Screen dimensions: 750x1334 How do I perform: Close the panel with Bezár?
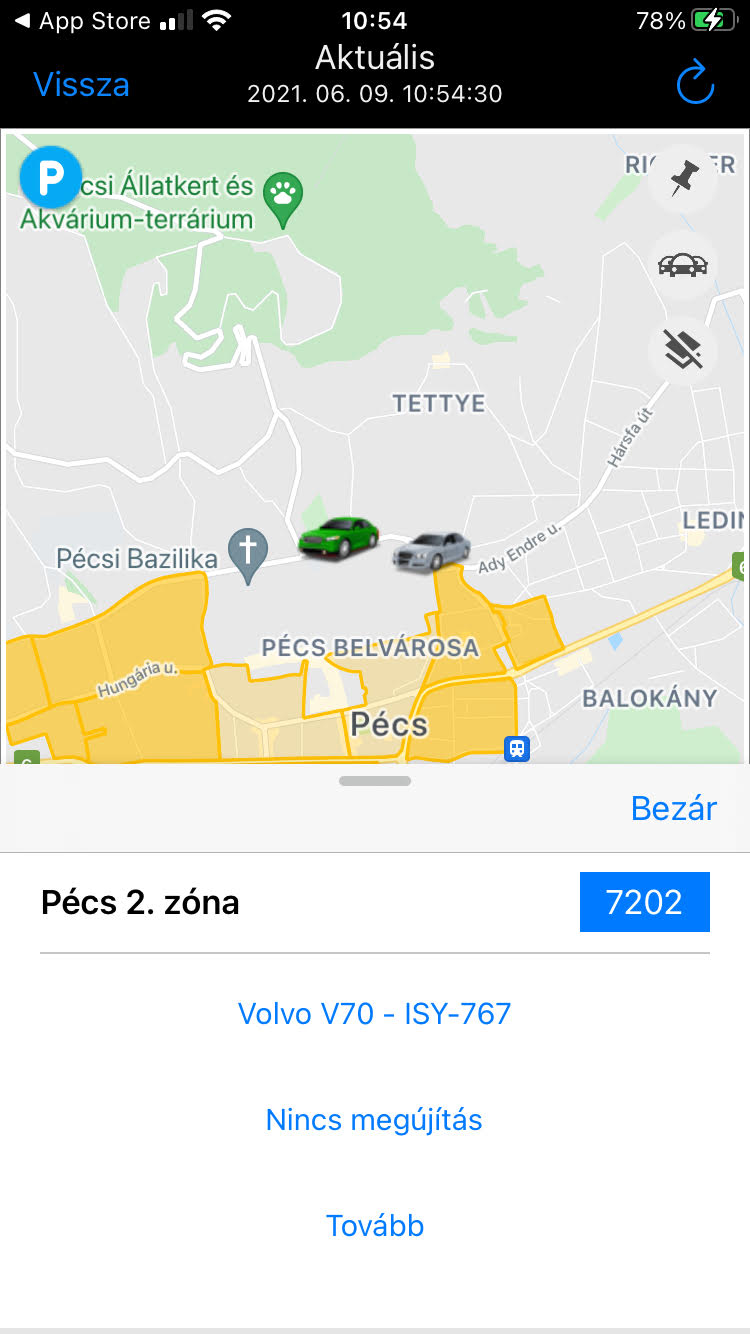point(673,808)
